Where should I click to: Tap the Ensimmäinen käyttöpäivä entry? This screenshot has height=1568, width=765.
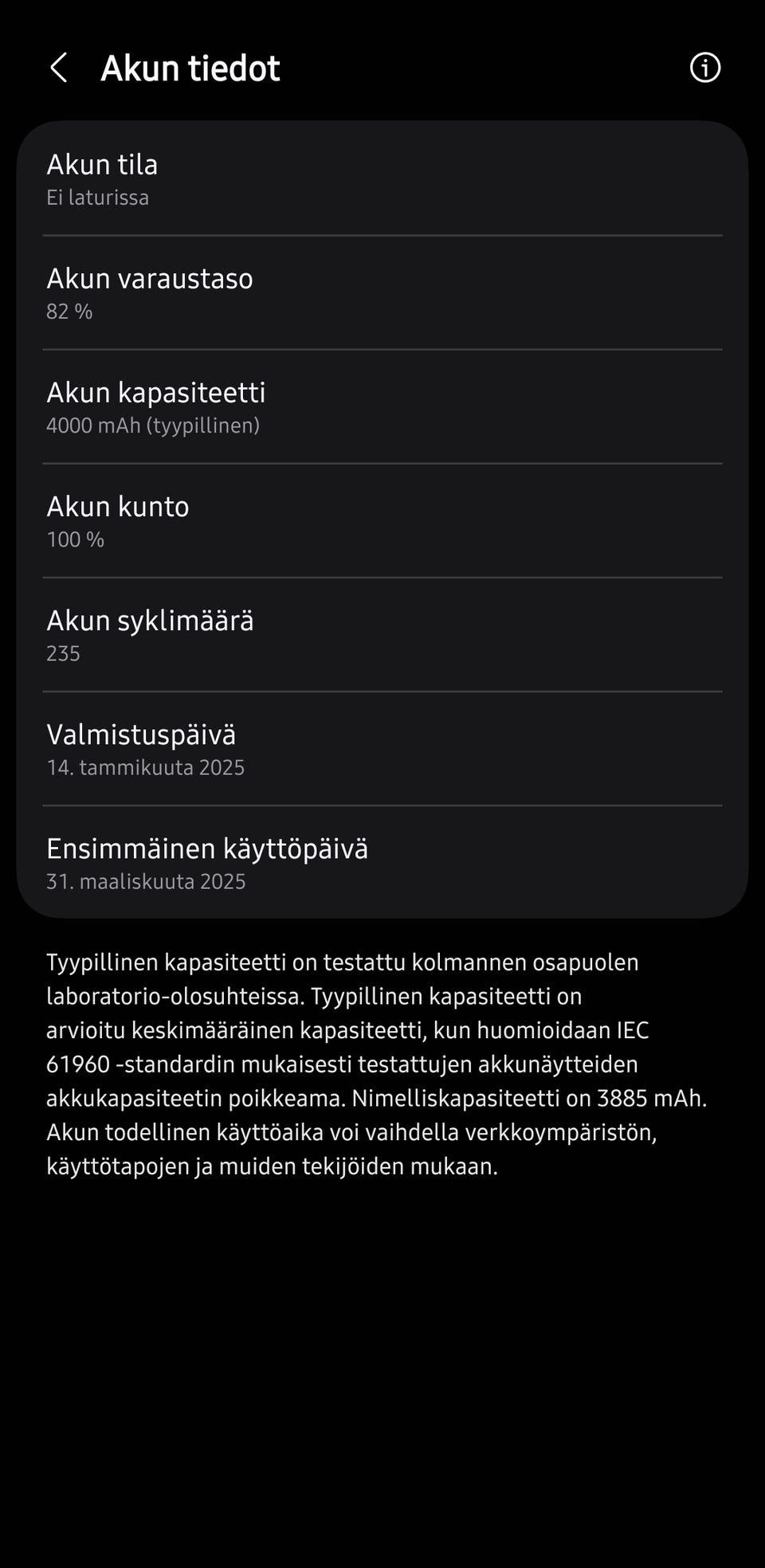pos(382,863)
